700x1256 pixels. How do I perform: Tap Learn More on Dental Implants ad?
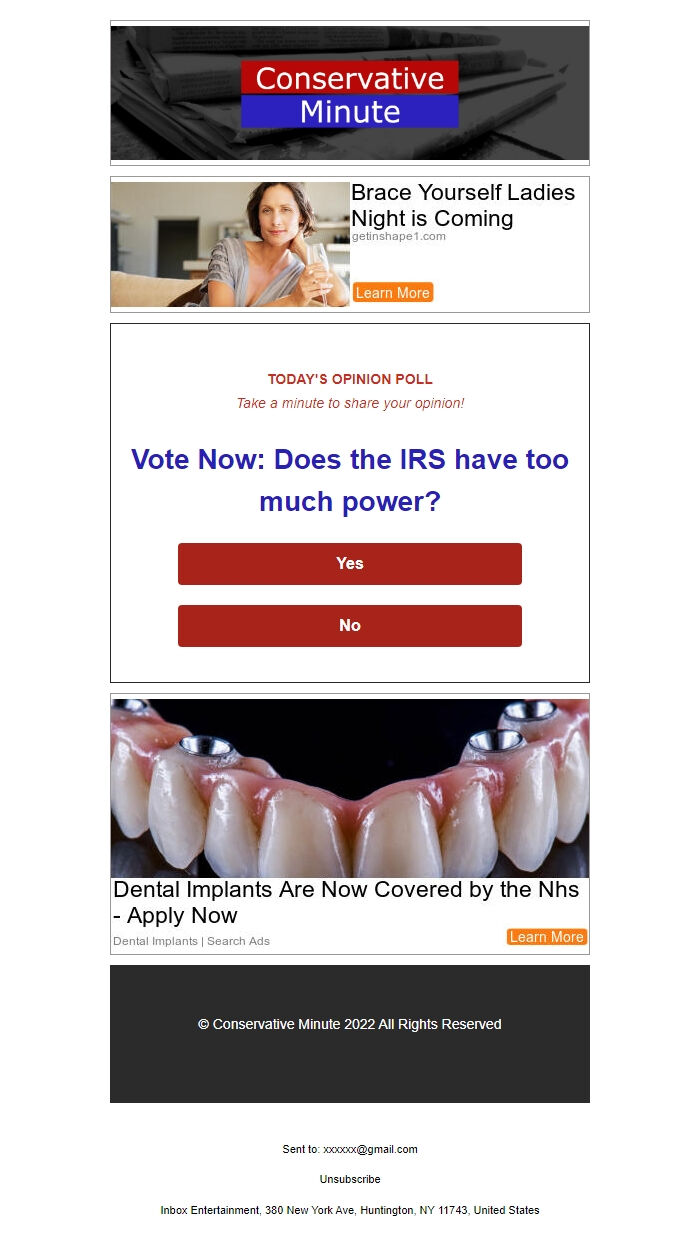pyautogui.click(x=546, y=937)
